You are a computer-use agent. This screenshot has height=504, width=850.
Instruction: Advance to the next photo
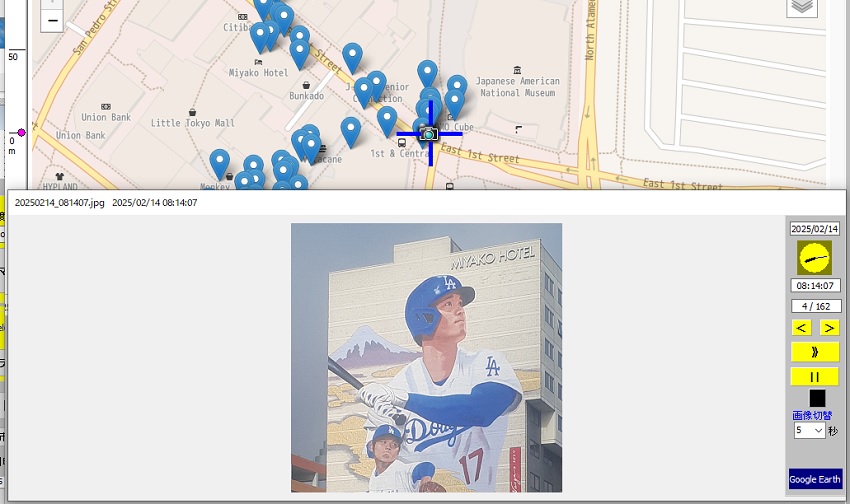point(829,327)
